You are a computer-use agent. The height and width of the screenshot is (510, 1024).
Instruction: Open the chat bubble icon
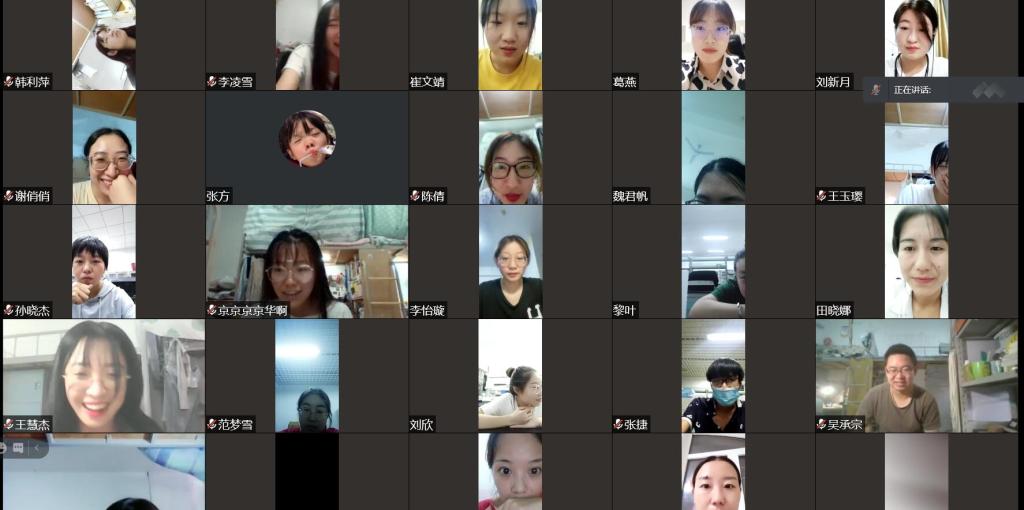(18, 449)
